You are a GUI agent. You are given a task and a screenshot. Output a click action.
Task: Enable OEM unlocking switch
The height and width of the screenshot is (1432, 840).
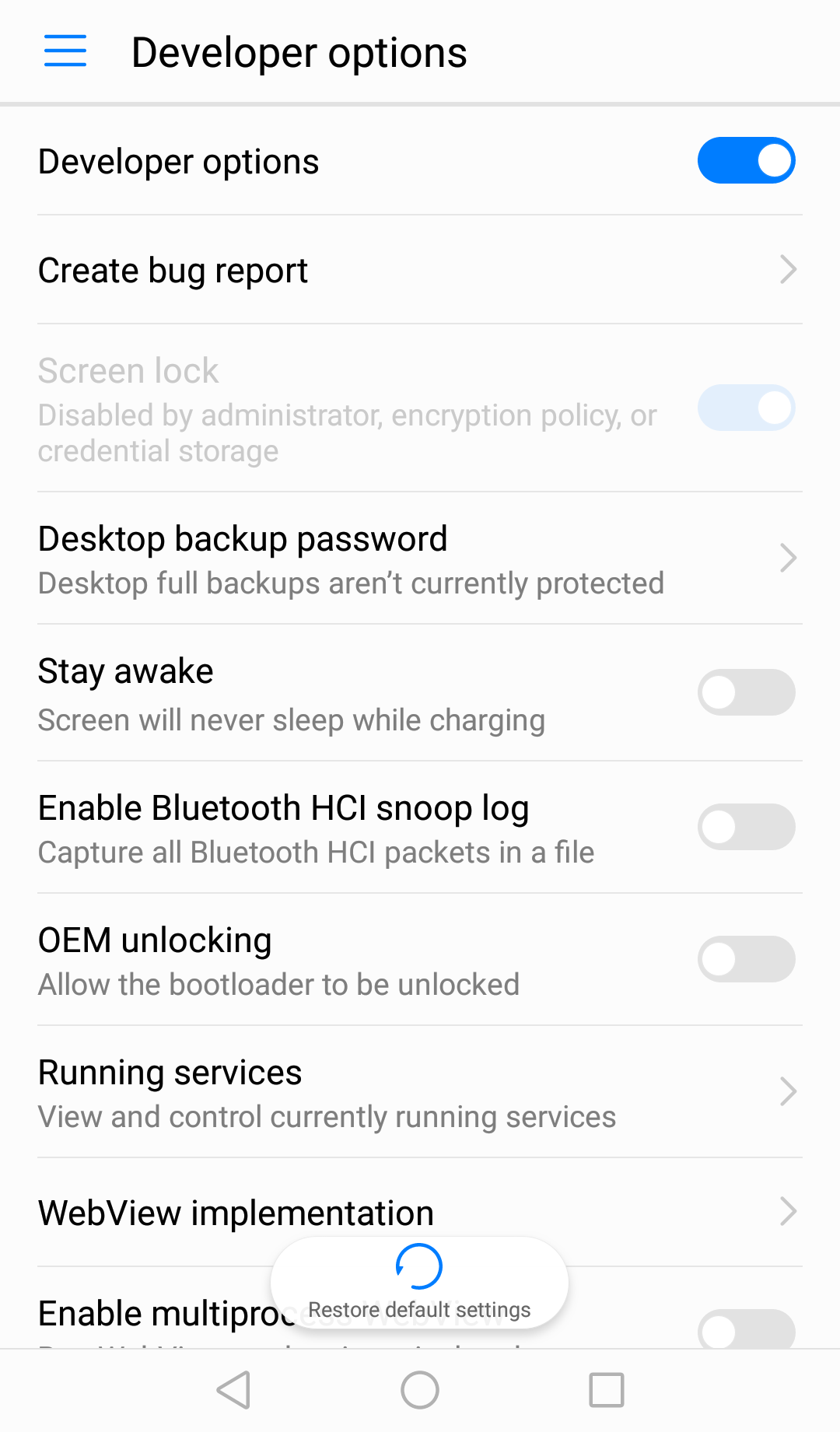coord(746,959)
